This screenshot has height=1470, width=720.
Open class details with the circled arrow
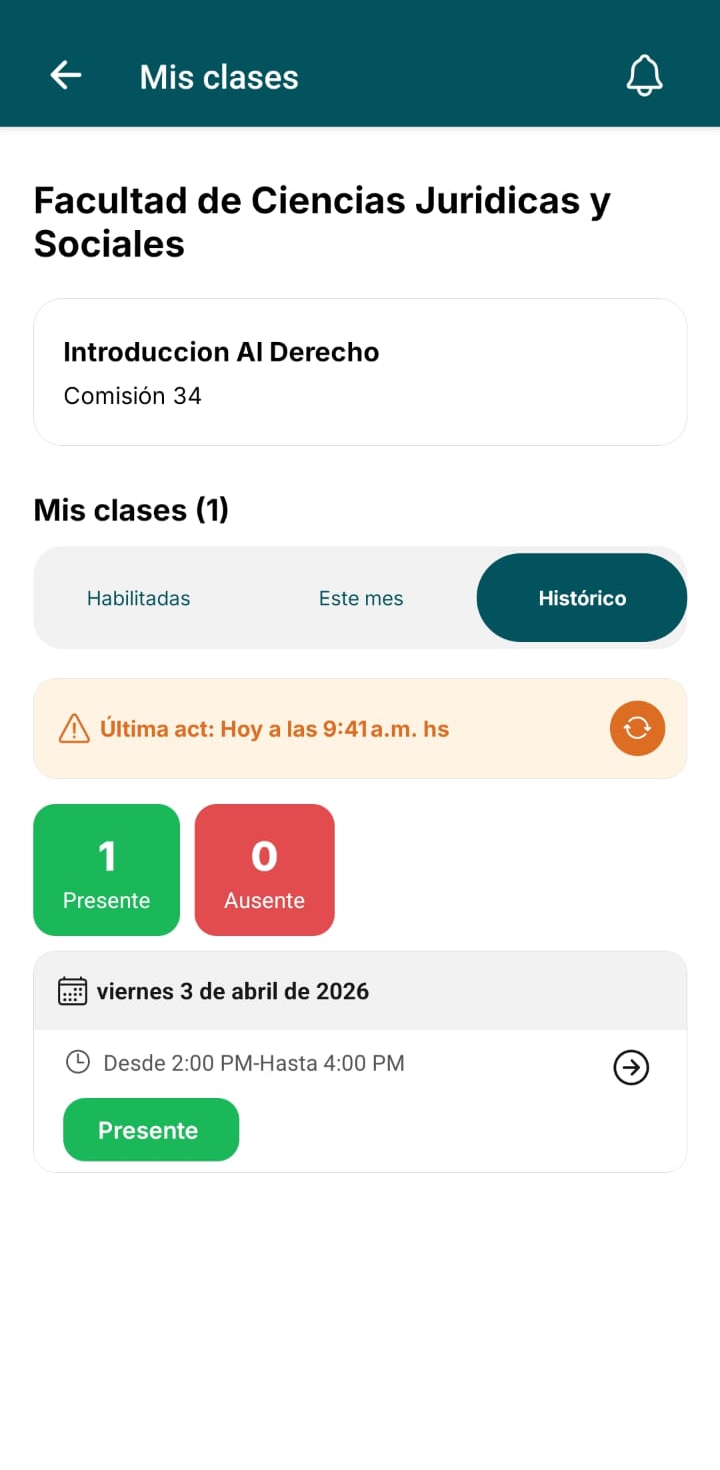pos(631,1068)
